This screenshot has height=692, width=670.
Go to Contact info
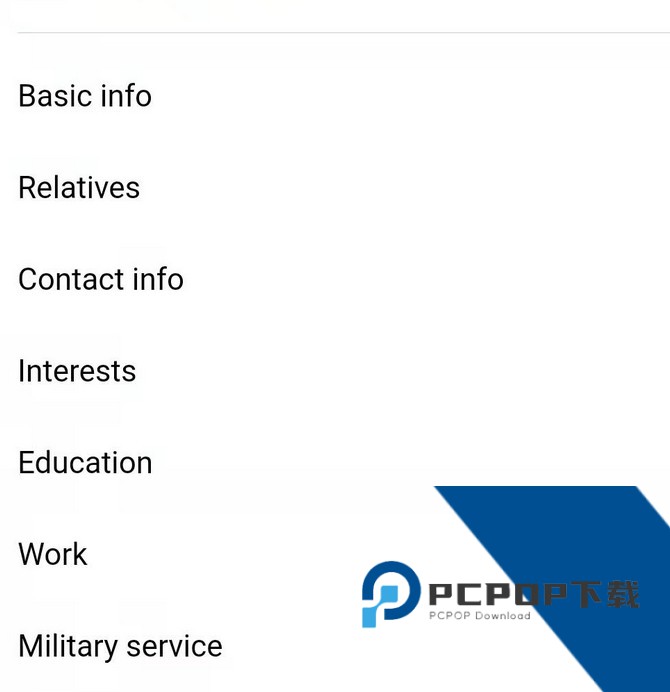pos(101,279)
